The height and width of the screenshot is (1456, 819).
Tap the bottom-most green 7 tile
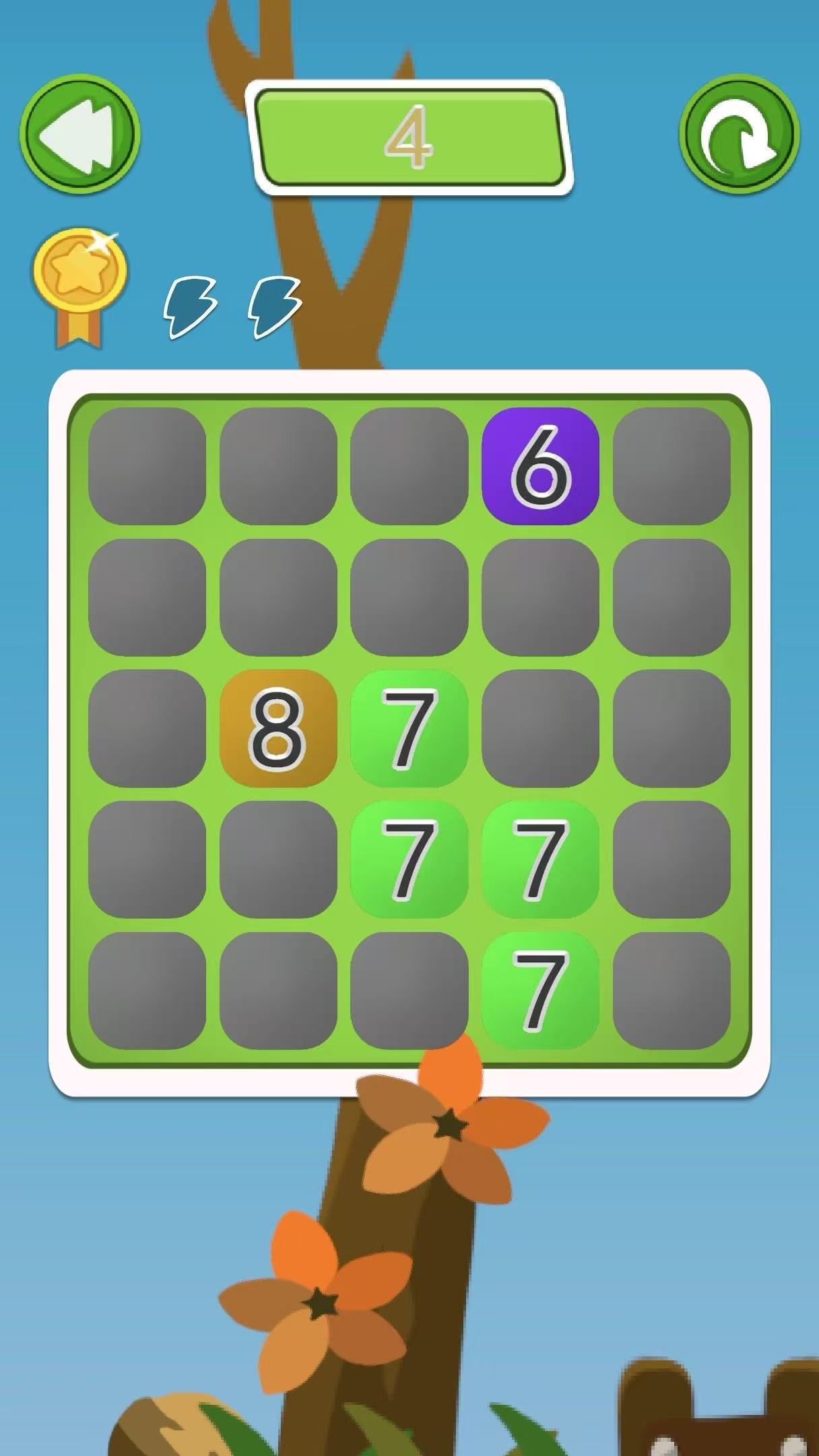[540, 990]
